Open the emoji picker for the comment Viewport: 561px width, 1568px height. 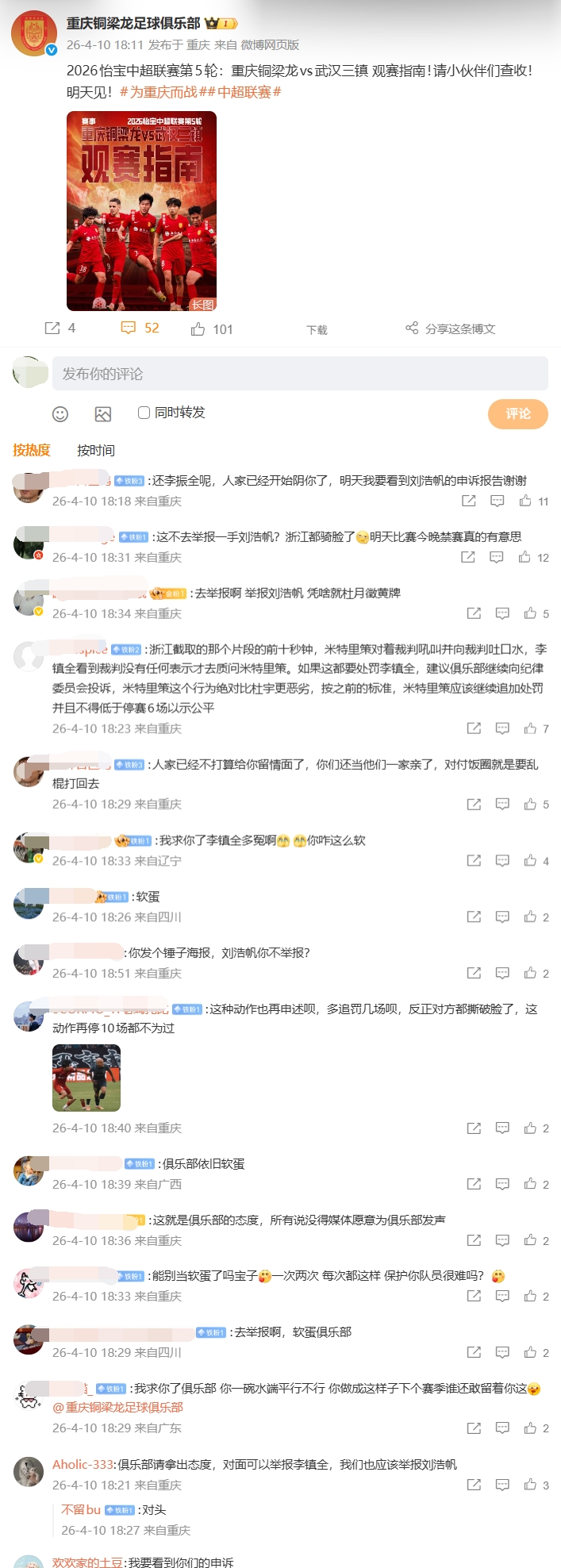60,413
